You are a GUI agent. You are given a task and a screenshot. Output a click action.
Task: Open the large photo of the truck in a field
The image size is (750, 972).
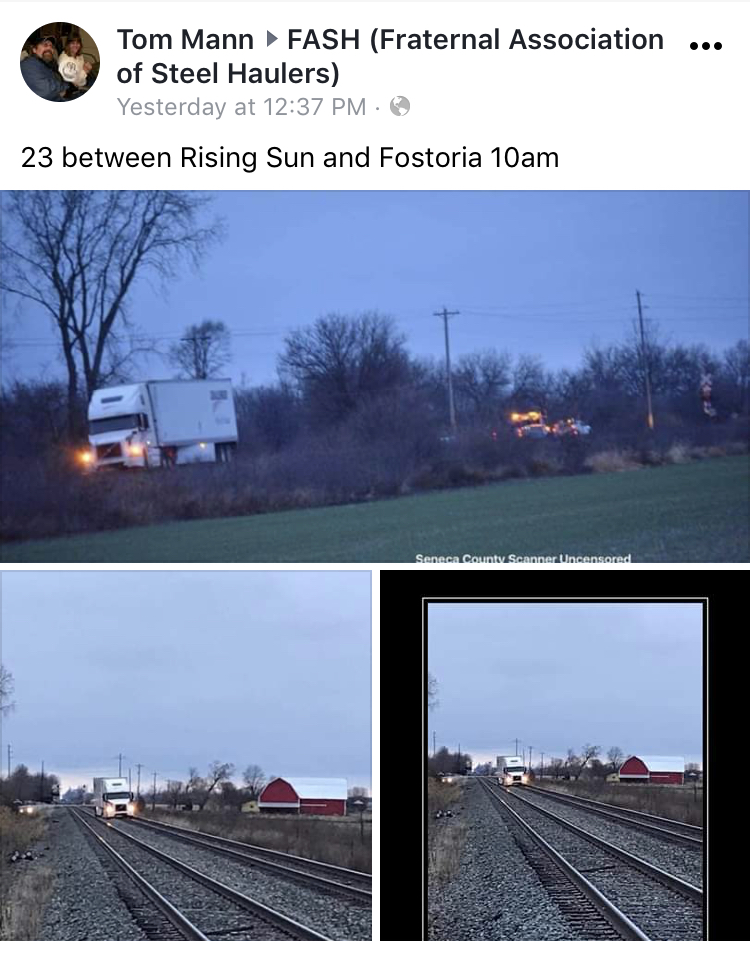click(x=374, y=376)
